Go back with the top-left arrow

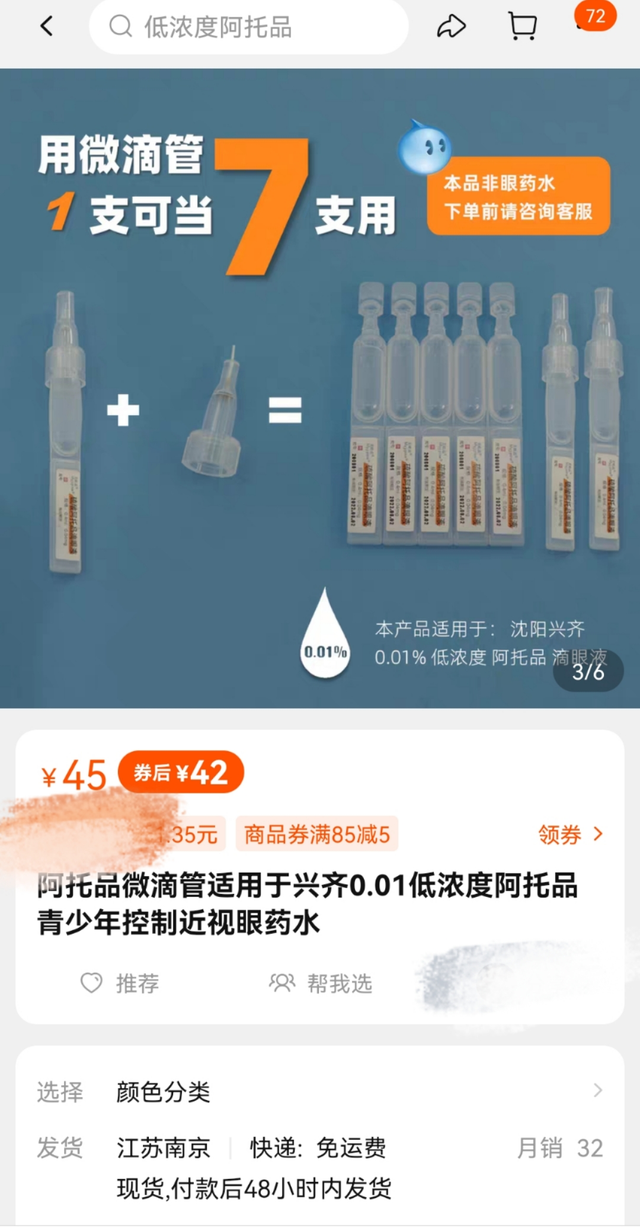(x=46, y=27)
